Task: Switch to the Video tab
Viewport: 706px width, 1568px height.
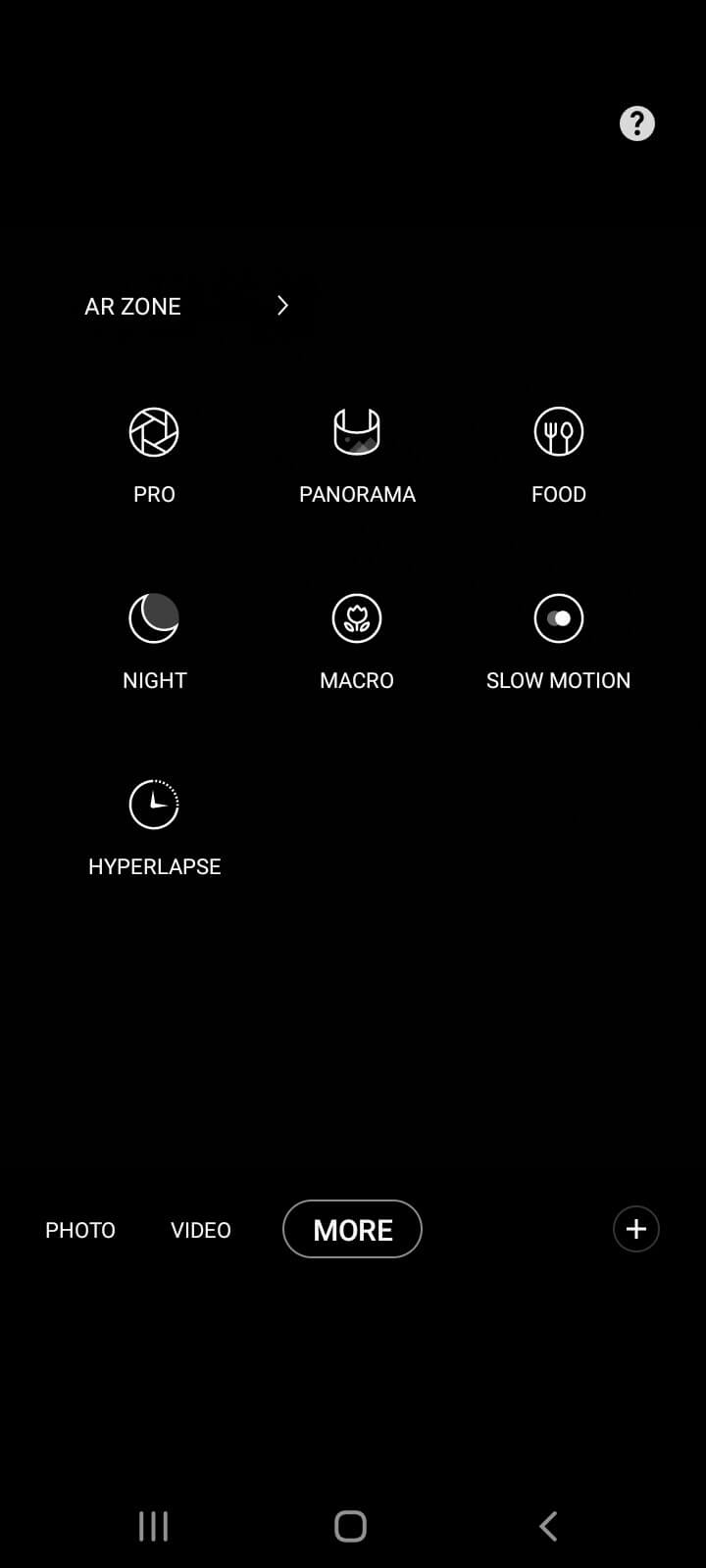Action: tap(201, 1230)
